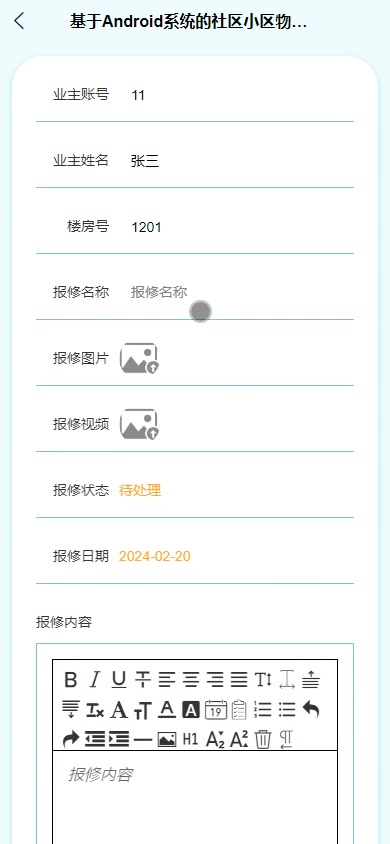Insert an image into the 报修内容 editor

pos(167,740)
